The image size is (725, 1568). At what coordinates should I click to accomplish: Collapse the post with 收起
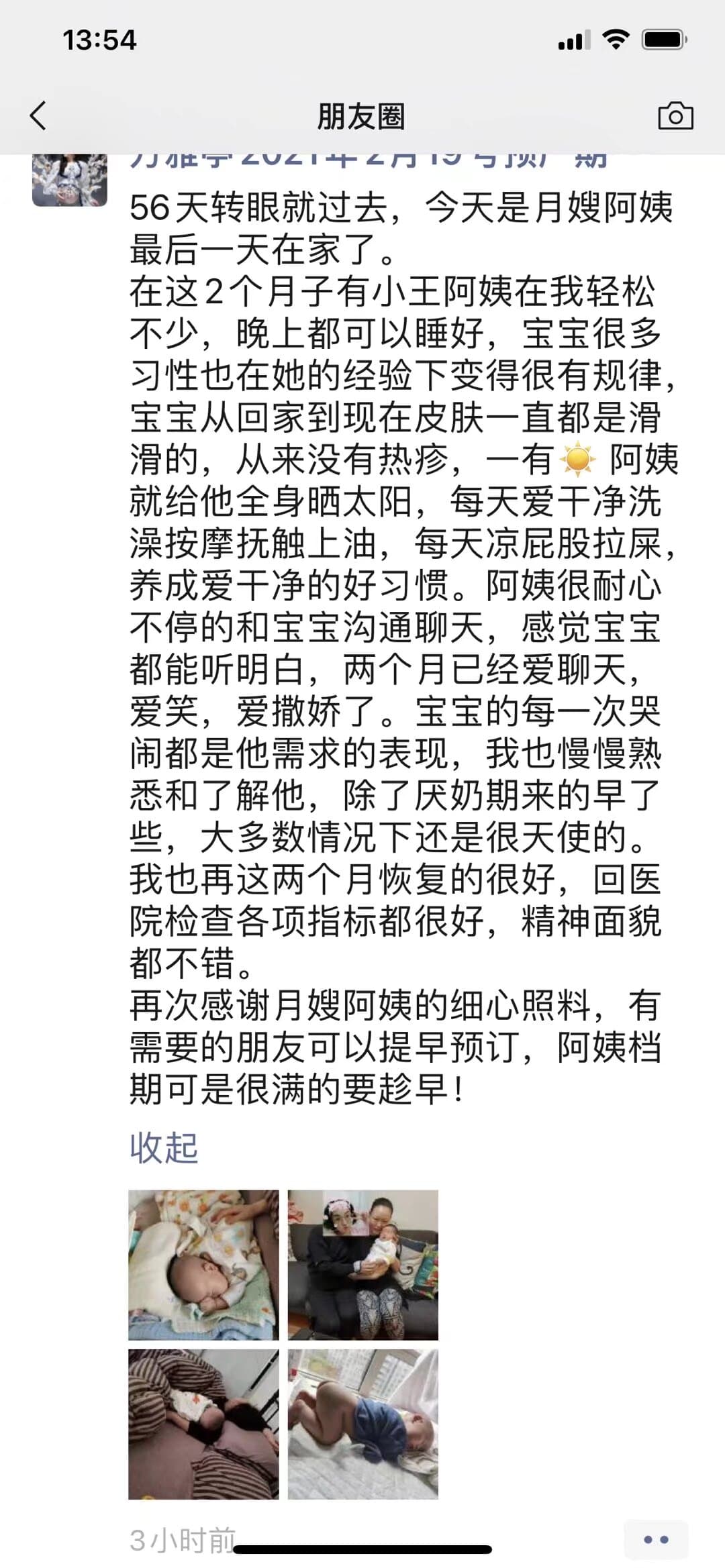[x=164, y=1147]
